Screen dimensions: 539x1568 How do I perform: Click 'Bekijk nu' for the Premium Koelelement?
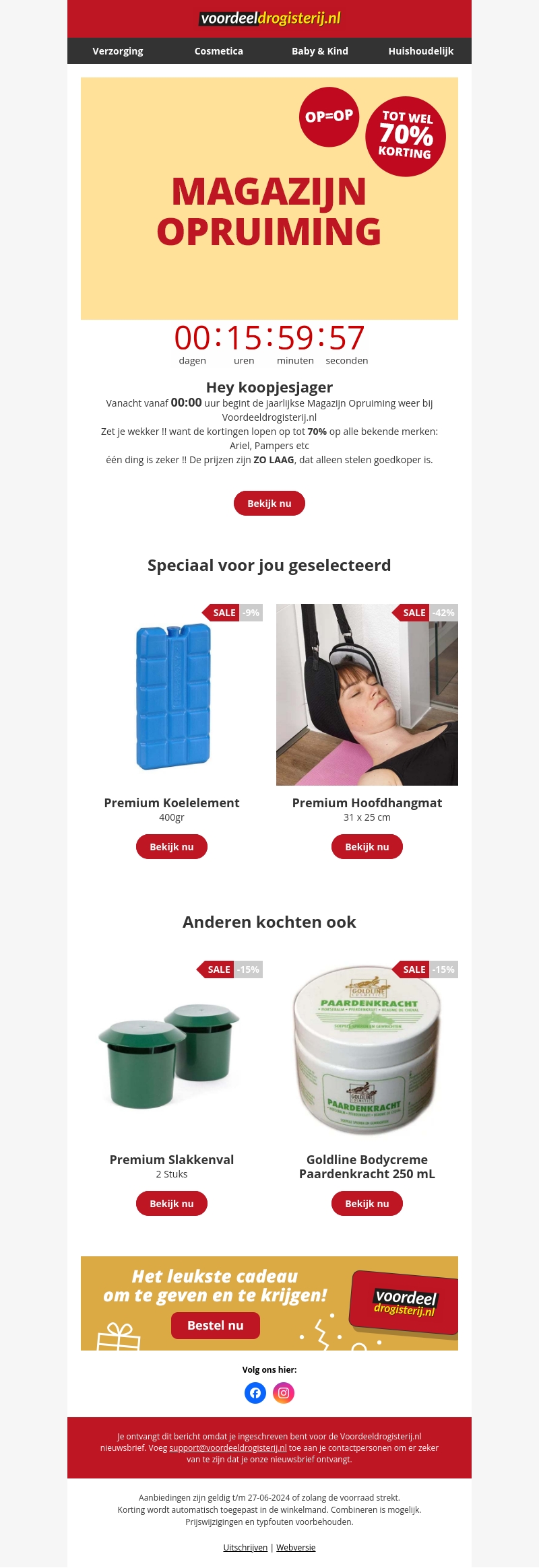tap(172, 846)
